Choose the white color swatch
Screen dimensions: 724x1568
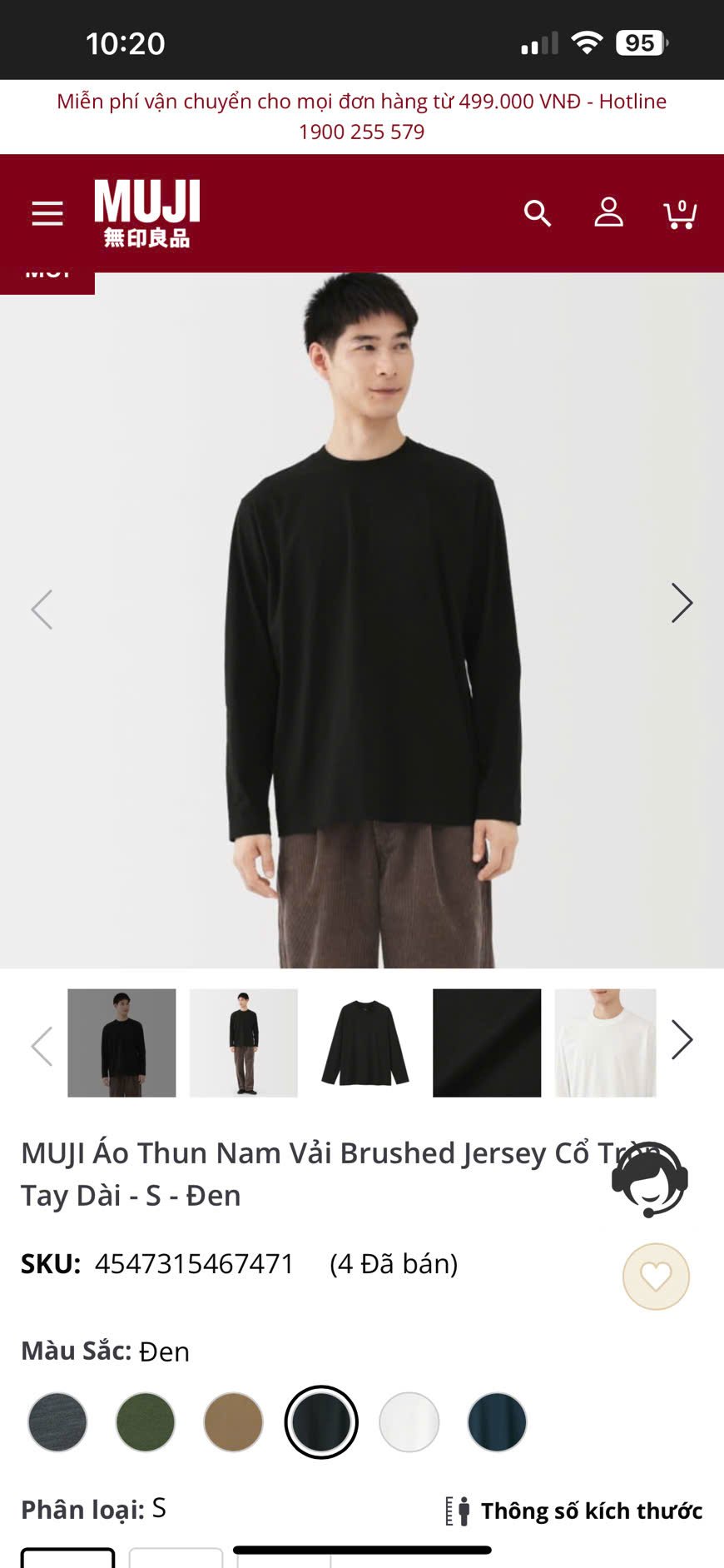point(409,1422)
